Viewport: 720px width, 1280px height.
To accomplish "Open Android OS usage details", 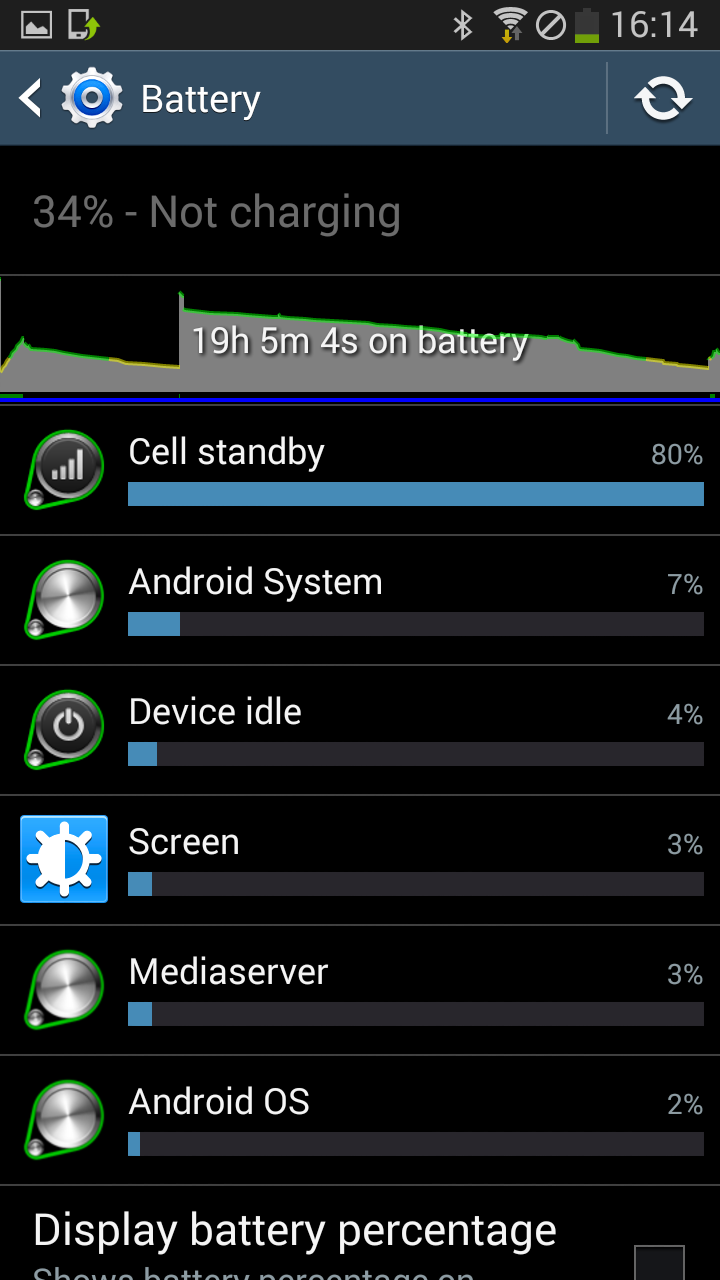I will 360,1120.
